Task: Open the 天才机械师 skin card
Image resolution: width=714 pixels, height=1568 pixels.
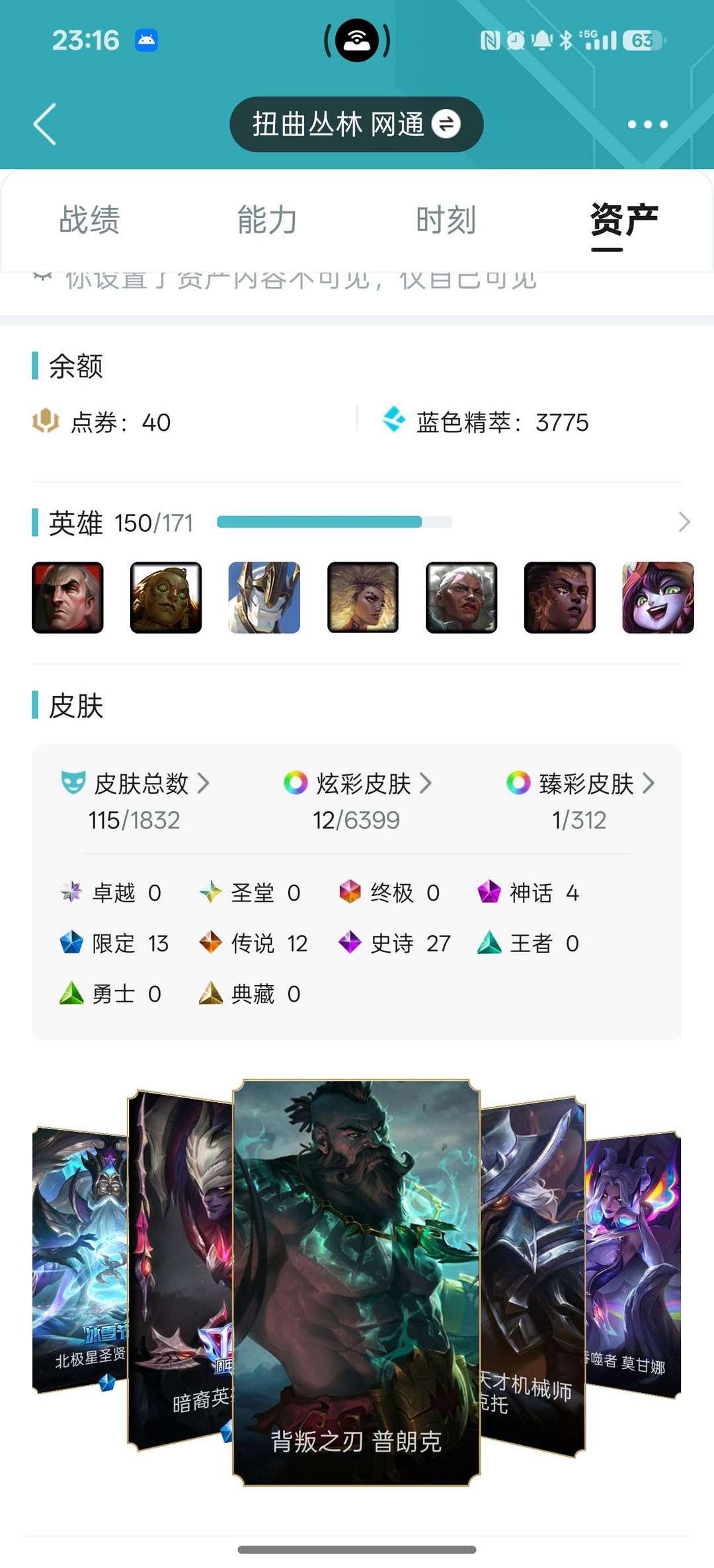Action: (x=532, y=1275)
